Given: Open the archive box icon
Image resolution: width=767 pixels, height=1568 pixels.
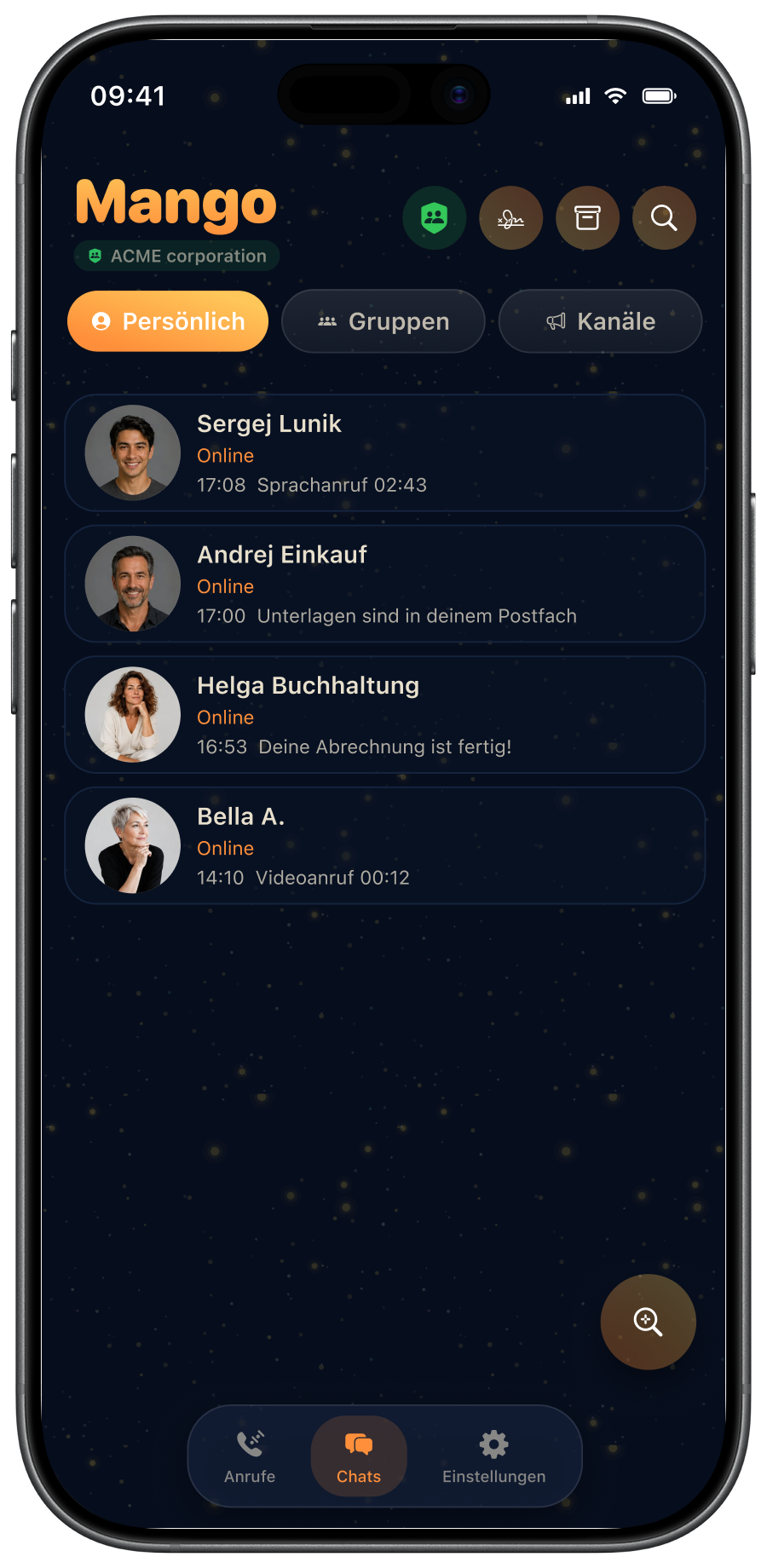Looking at the screenshot, I should (587, 218).
